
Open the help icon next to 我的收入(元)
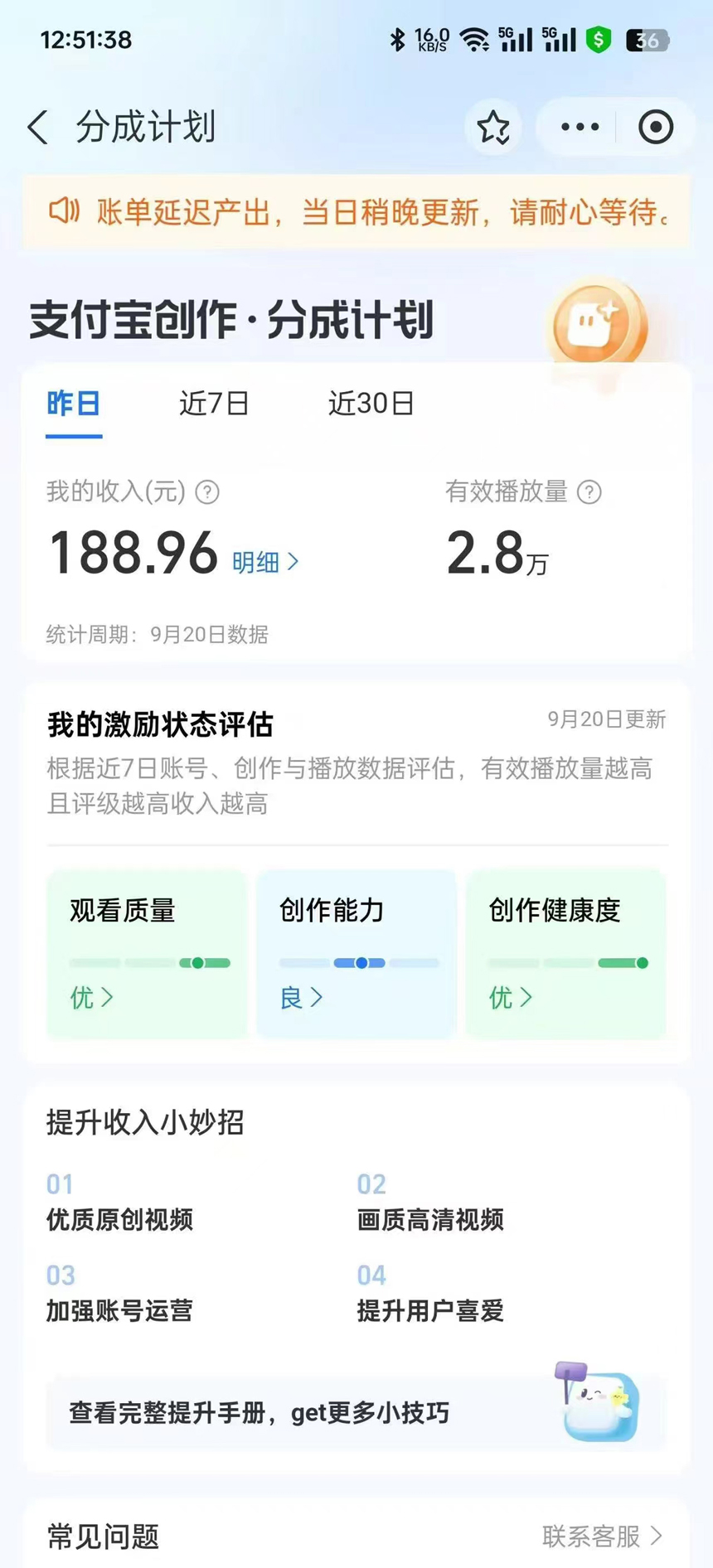(x=208, y=492)
